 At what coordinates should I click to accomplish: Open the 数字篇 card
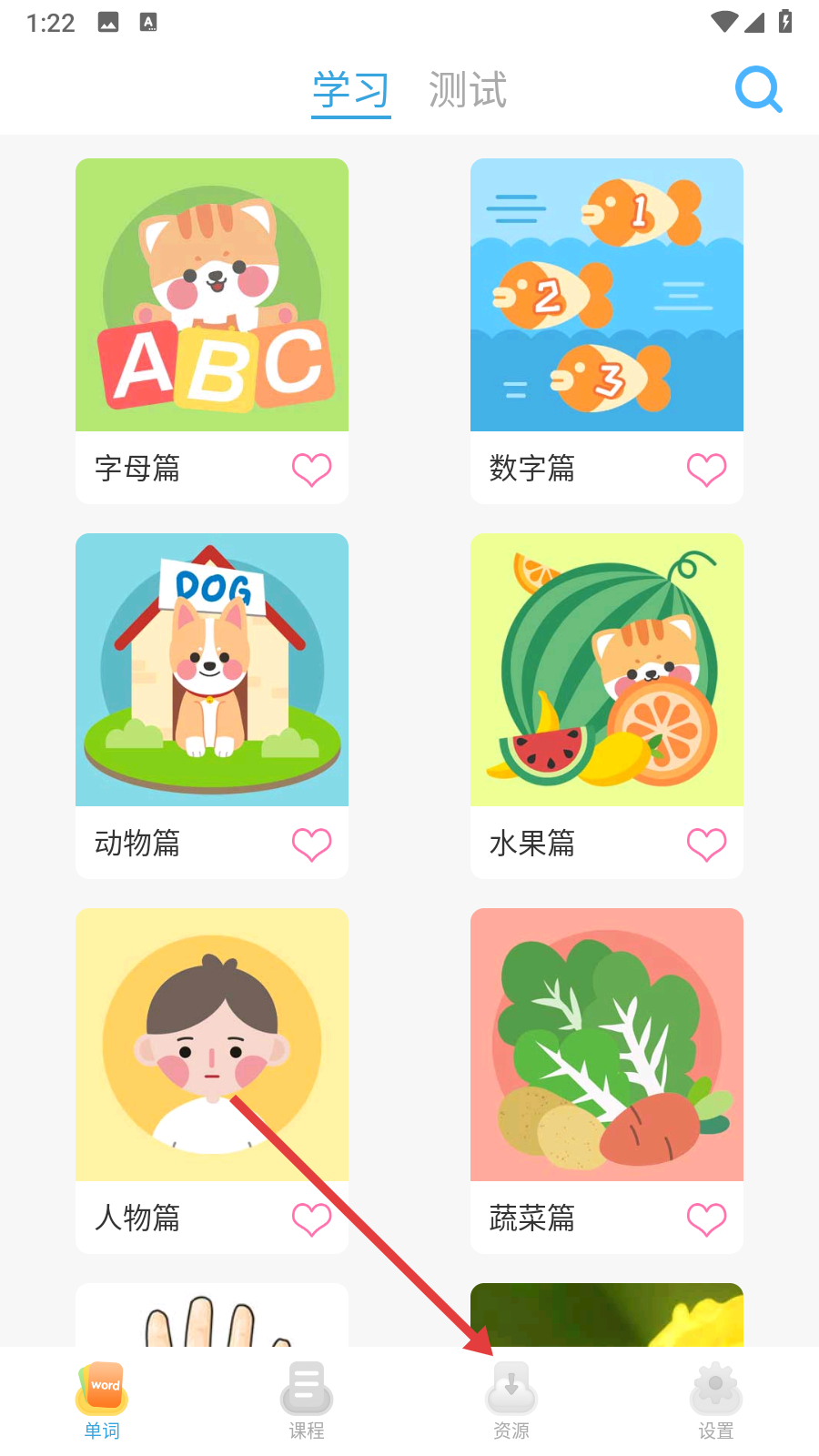pyautogui.click(x=607, y=296)
